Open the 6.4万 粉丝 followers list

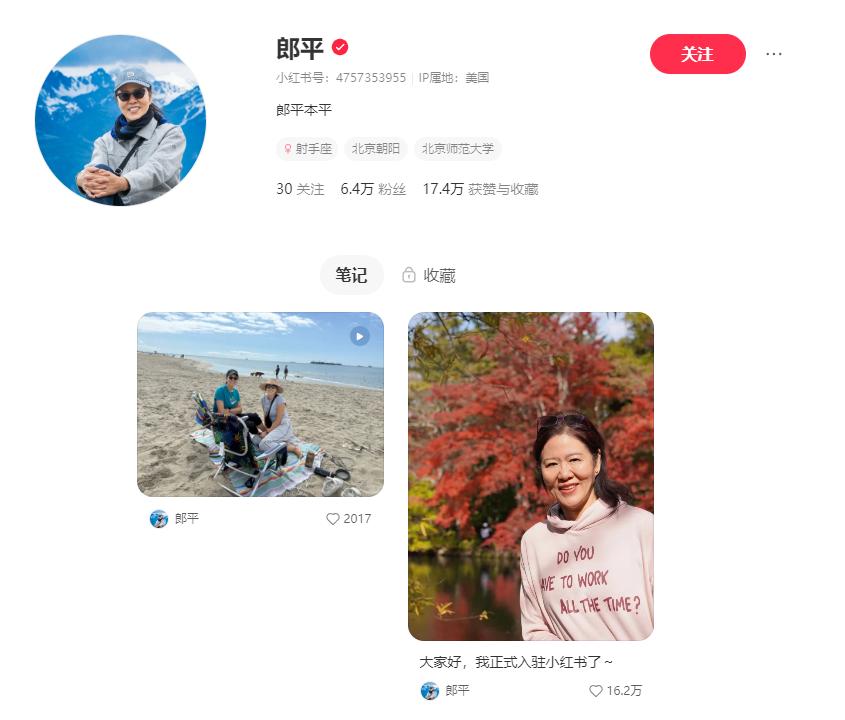[373, 189]
